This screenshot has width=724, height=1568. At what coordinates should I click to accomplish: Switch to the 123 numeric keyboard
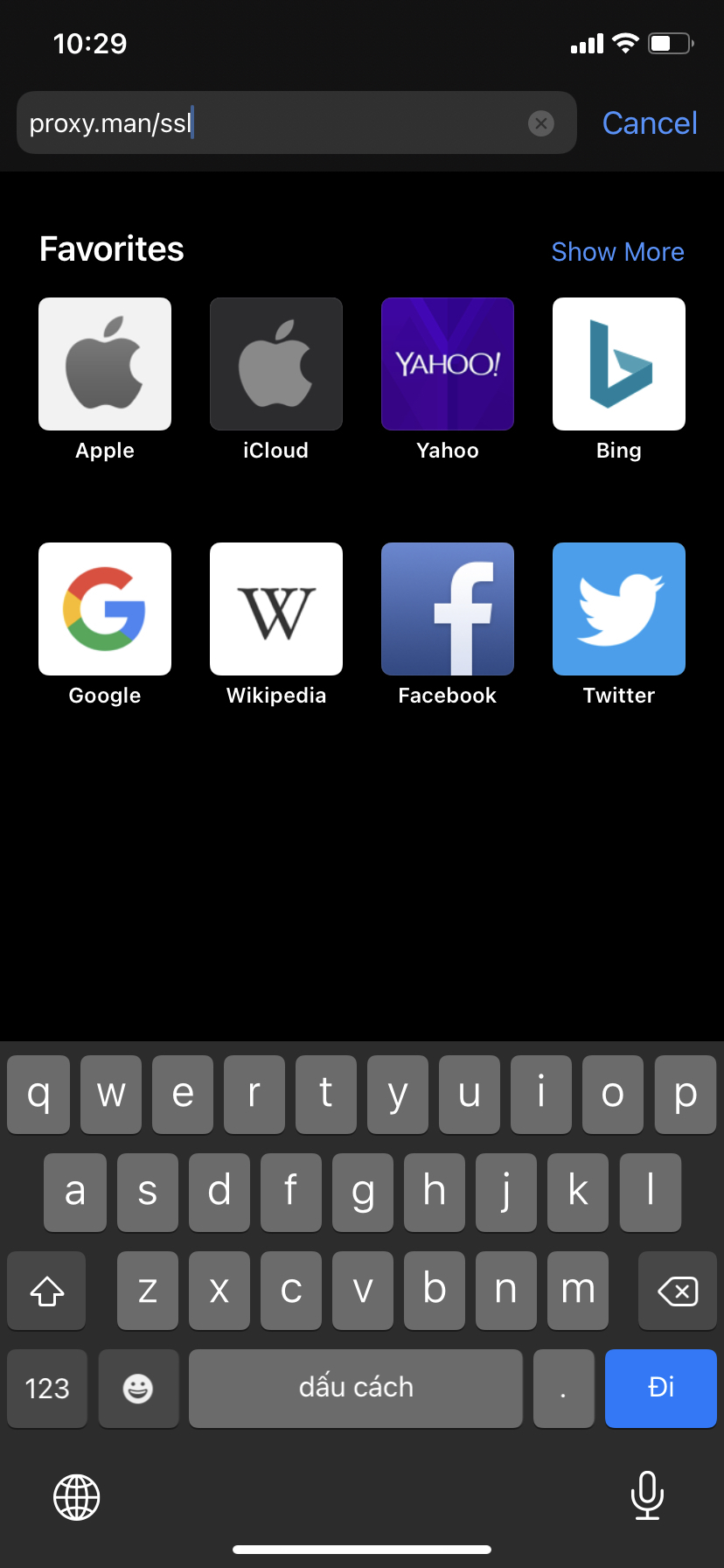pyautogui.click(x=47, y=1388)
